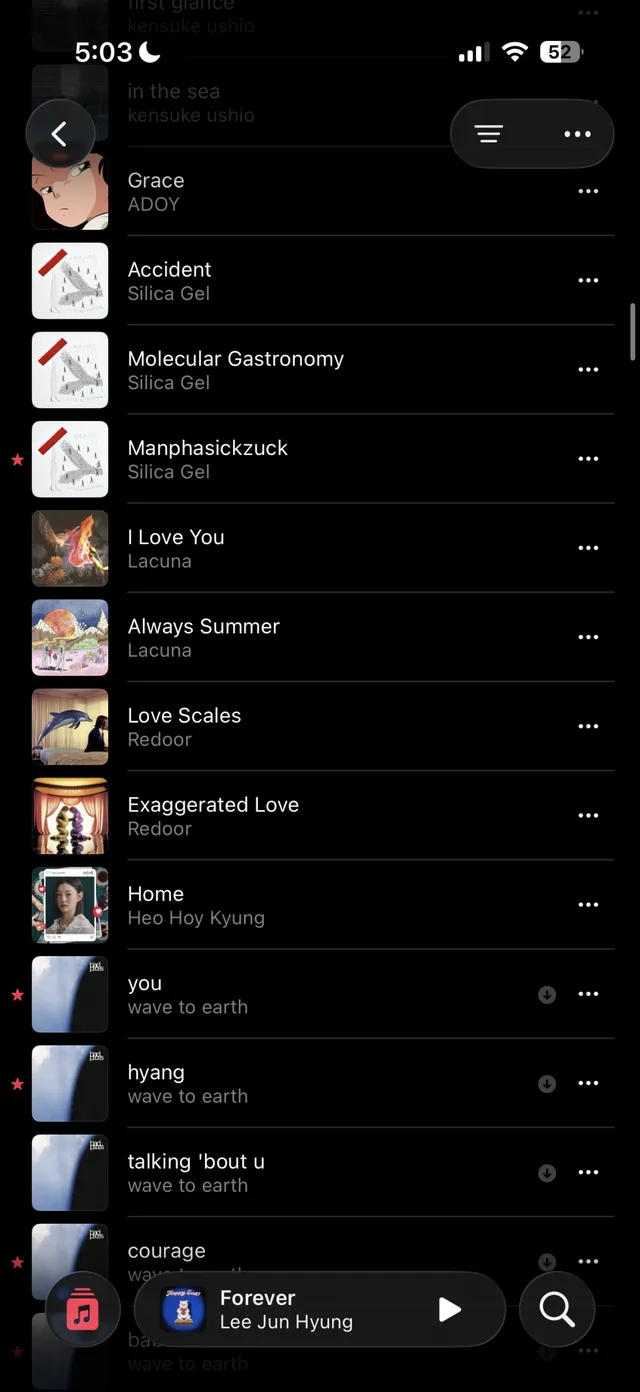
Task: Open more options for hyang
Action: [588, 1083]
